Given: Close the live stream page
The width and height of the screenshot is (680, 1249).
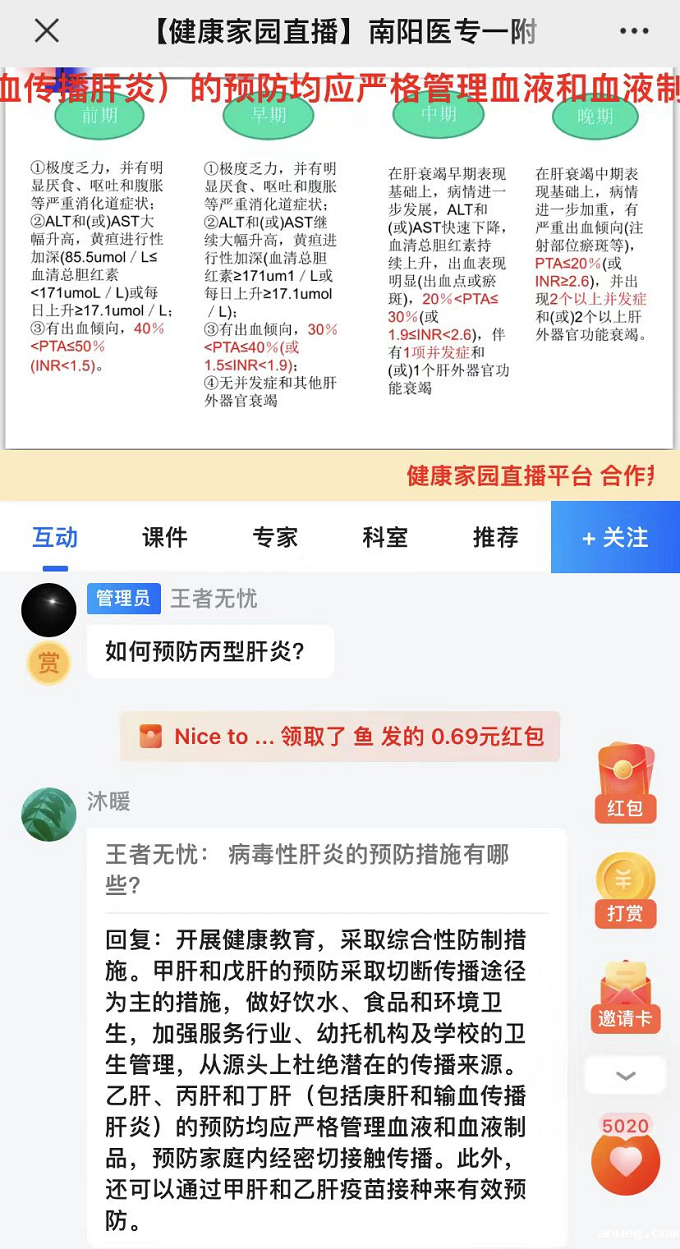Looking at the screenshot, I should coord(46,31).
